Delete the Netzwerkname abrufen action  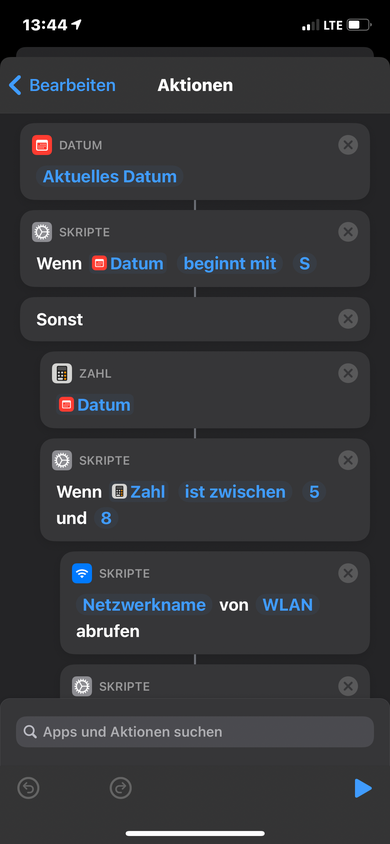pyautogui.click(x=348, y=573)
